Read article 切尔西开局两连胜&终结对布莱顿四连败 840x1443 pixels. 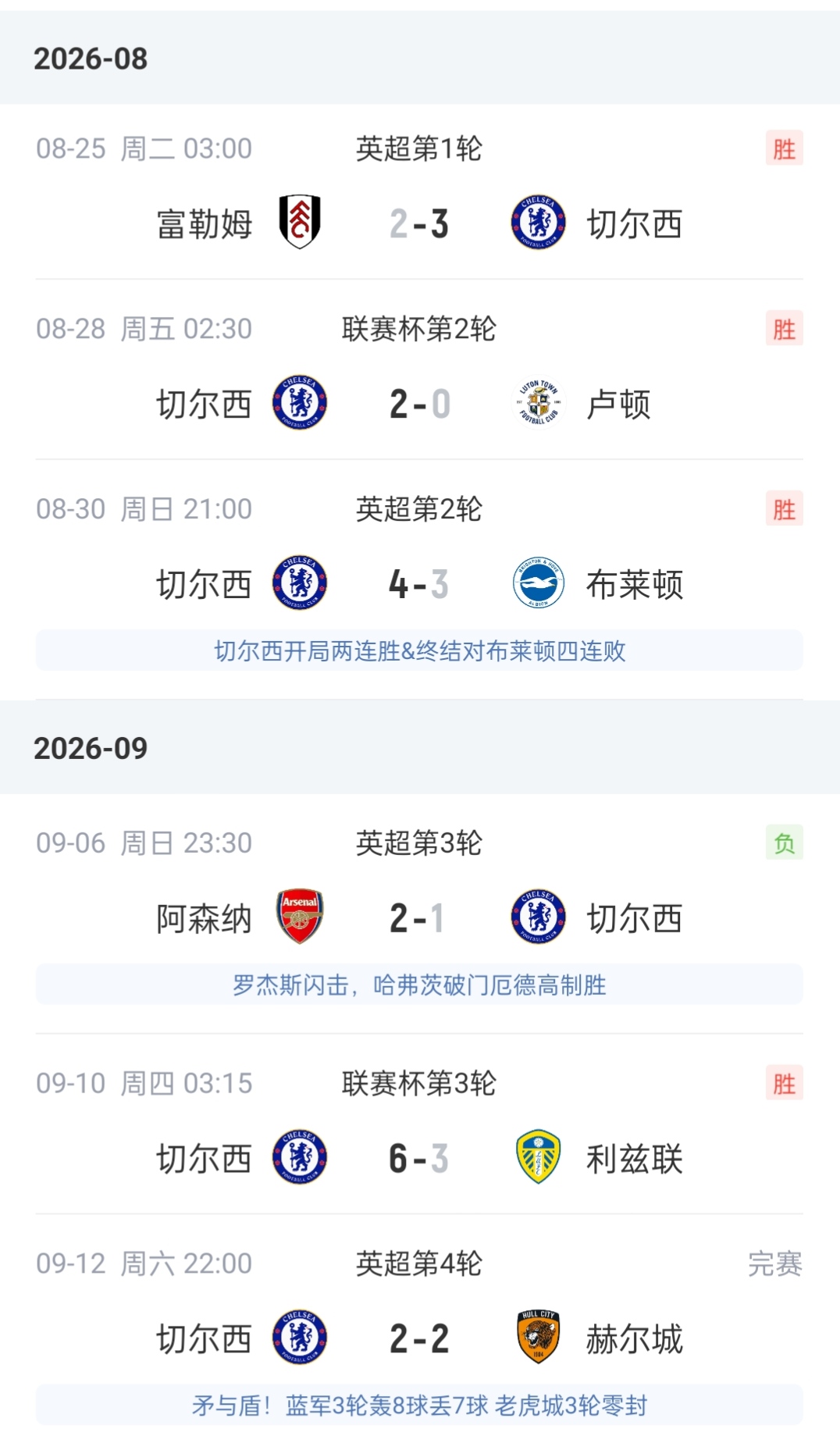[x=419, y=650]
